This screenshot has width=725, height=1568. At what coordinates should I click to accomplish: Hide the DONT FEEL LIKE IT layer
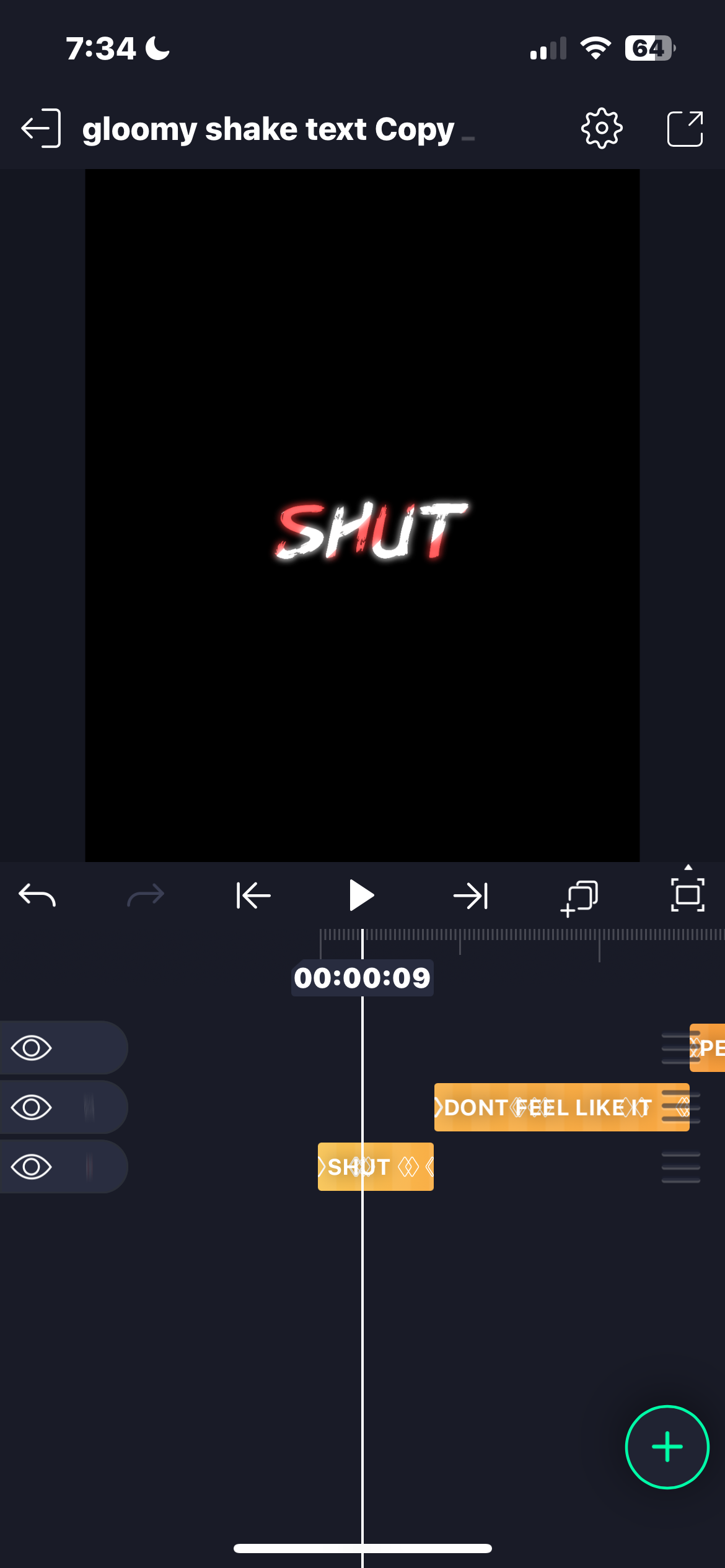(31, 1107)
